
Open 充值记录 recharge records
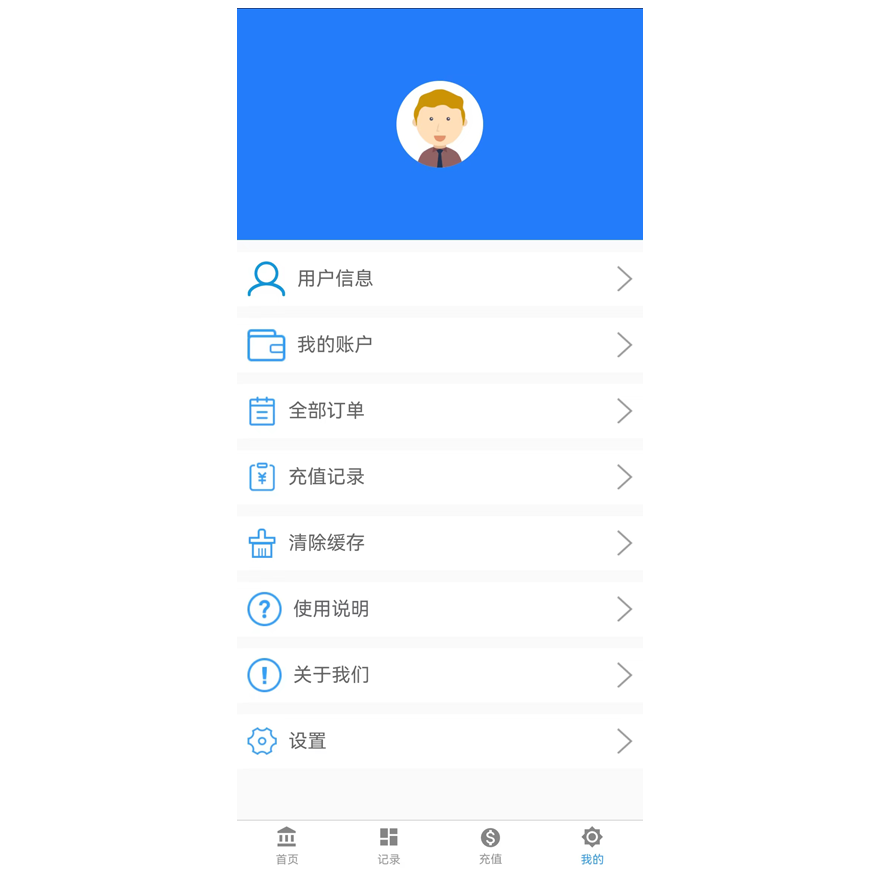[x=439, y=477]
